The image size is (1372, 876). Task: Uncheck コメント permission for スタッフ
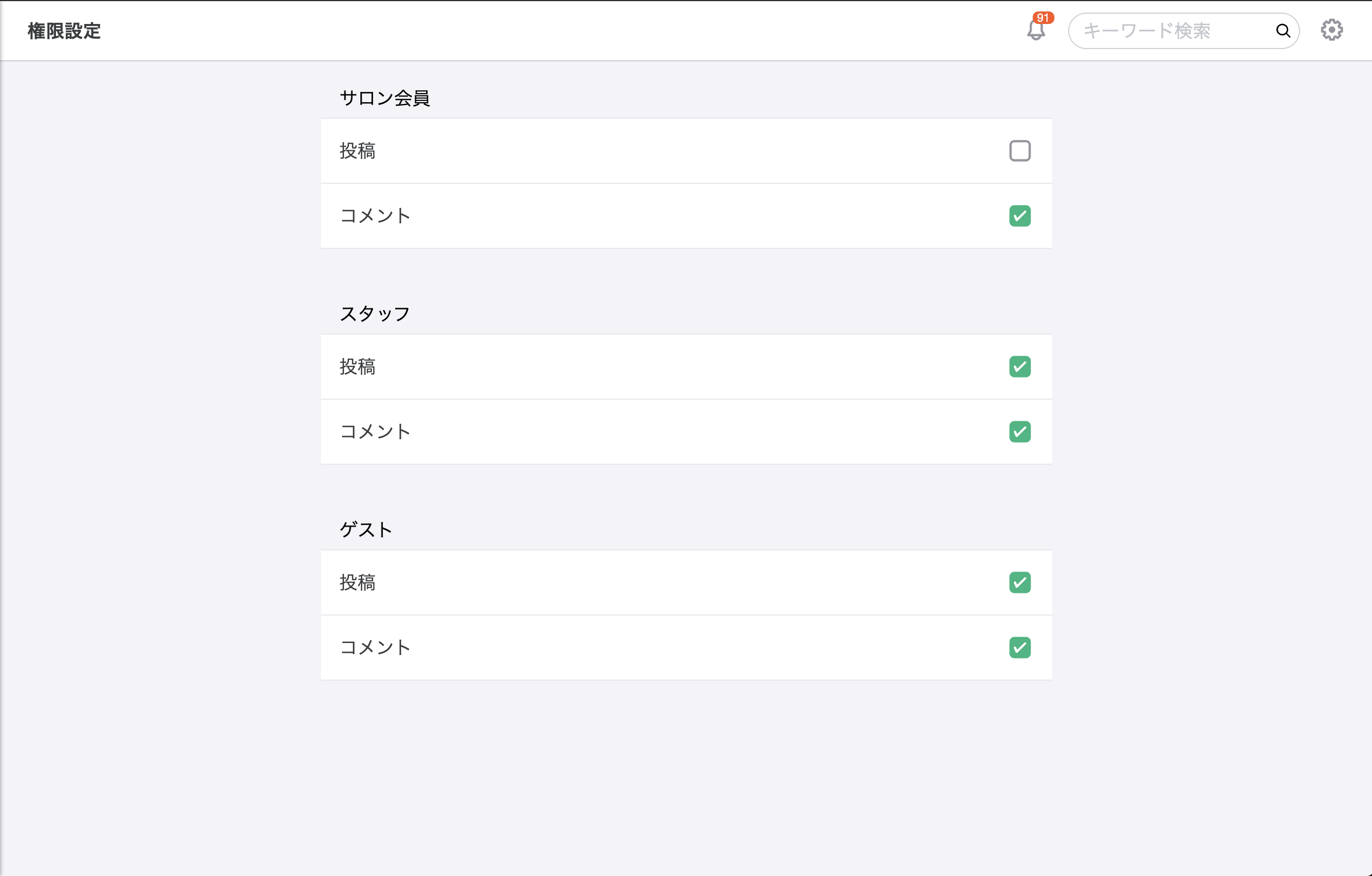pyautogui.click(x=1020, y=432)
